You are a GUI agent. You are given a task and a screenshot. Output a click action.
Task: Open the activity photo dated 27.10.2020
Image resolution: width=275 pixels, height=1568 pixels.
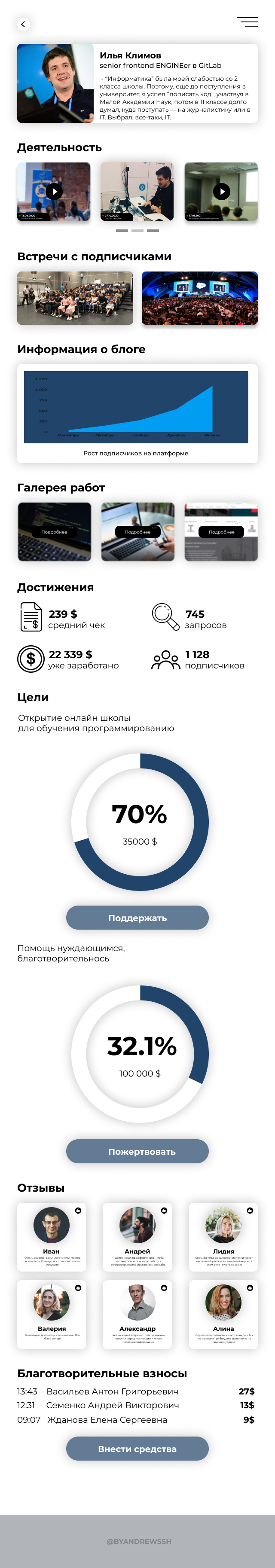[137, 191]
